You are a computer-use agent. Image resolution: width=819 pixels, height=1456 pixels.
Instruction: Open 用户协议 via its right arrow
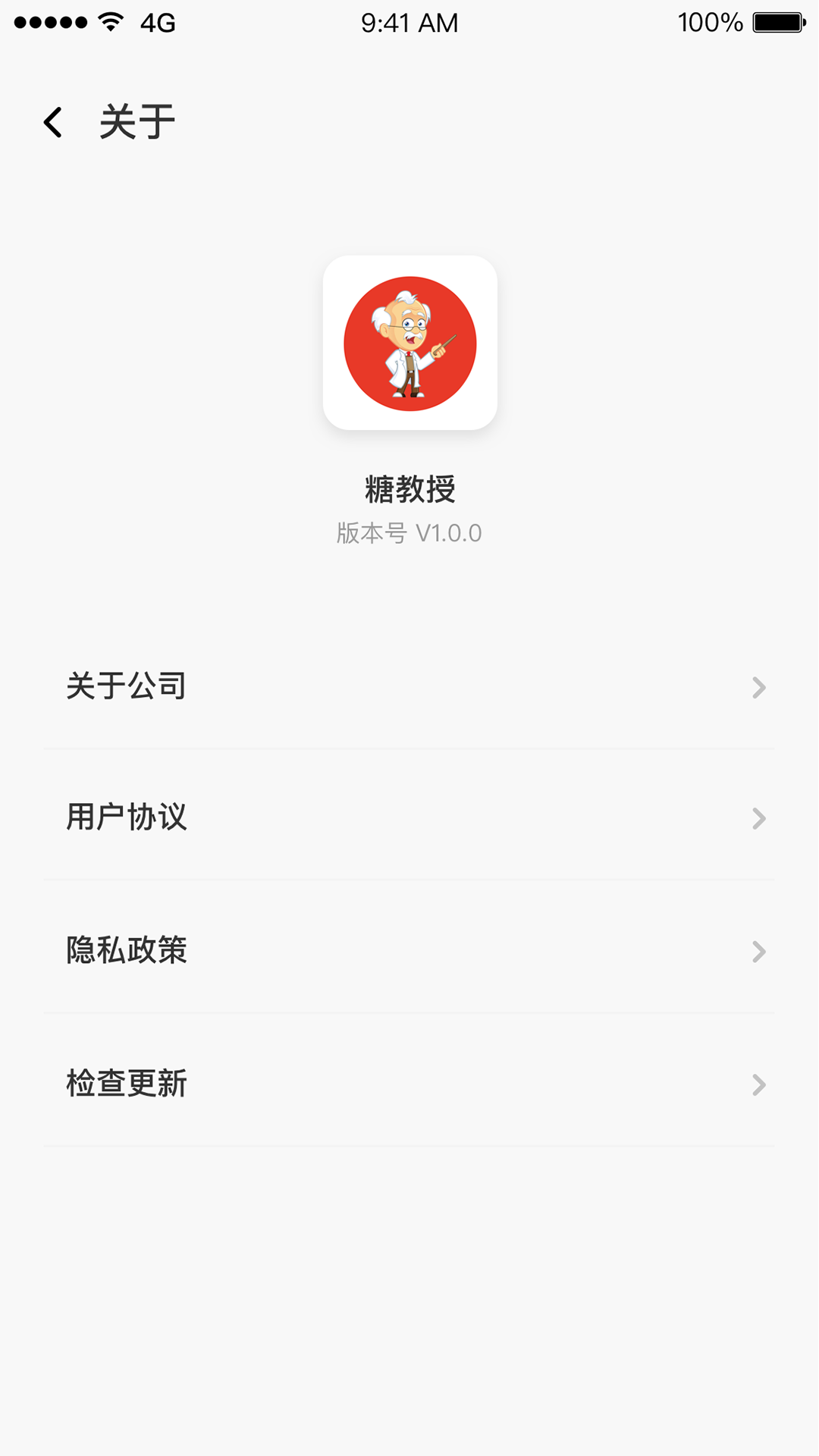pos(759,817)
